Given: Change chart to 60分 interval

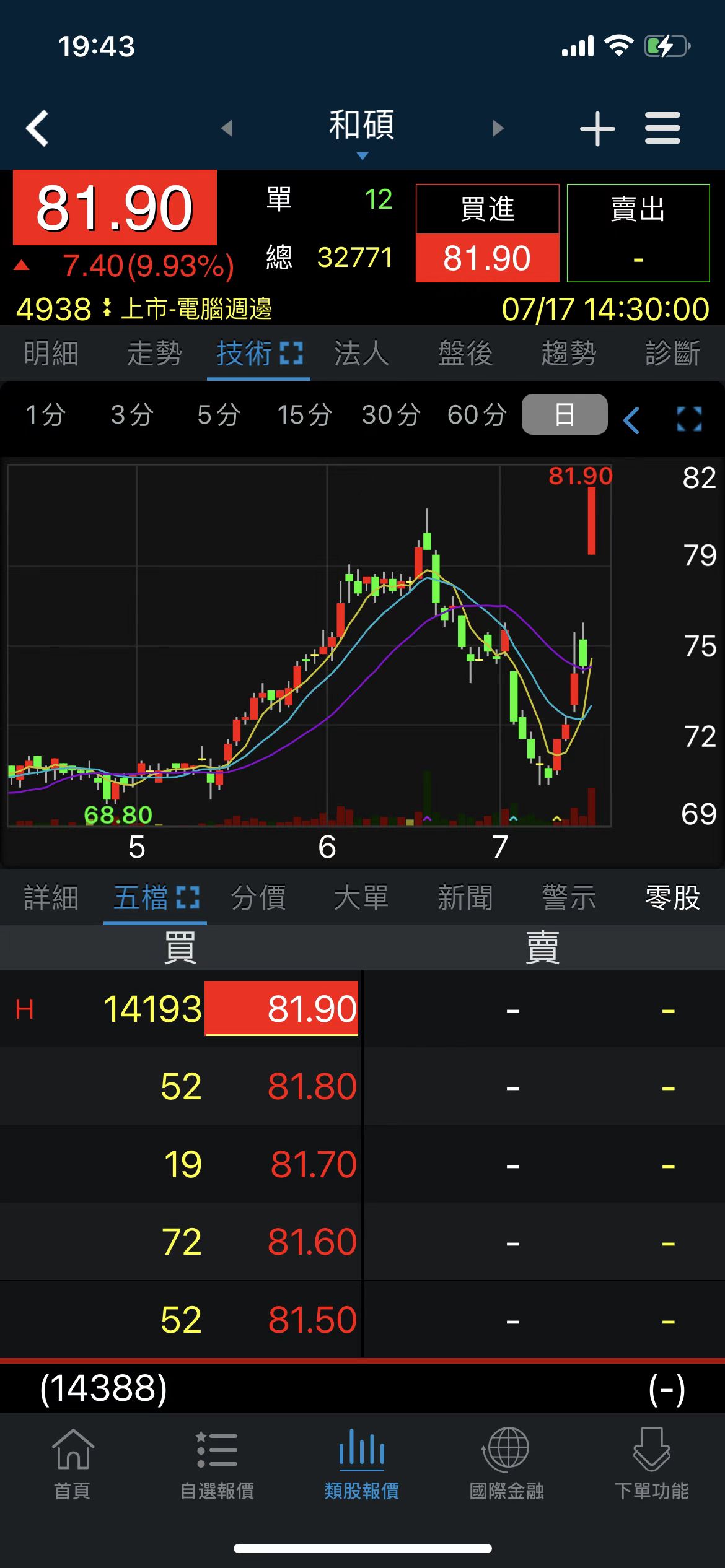Looking at the screenshot, I should (477, 415).
